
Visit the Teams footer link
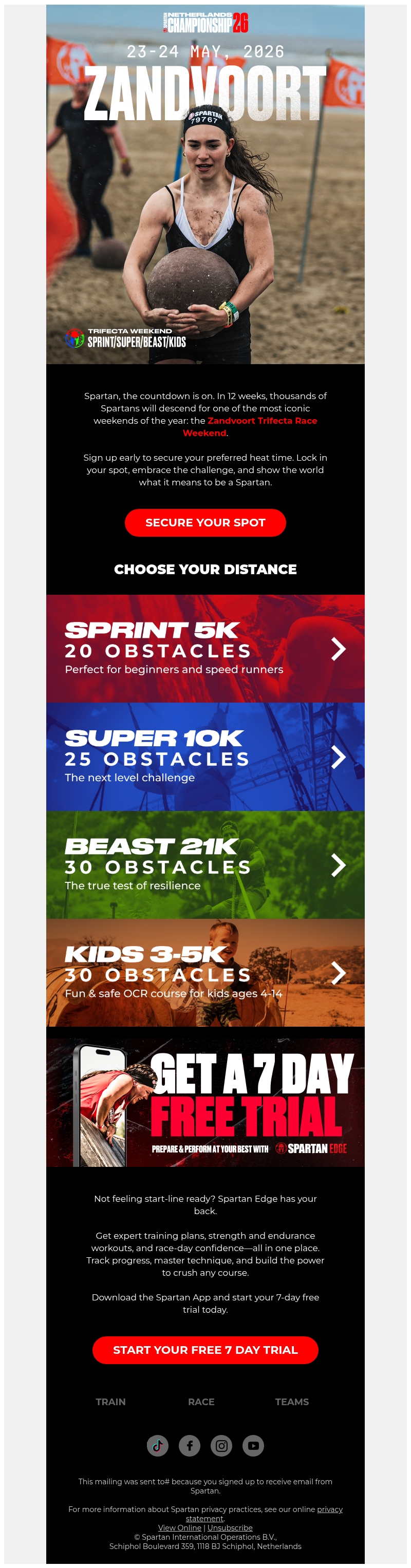coord(292,1401)
